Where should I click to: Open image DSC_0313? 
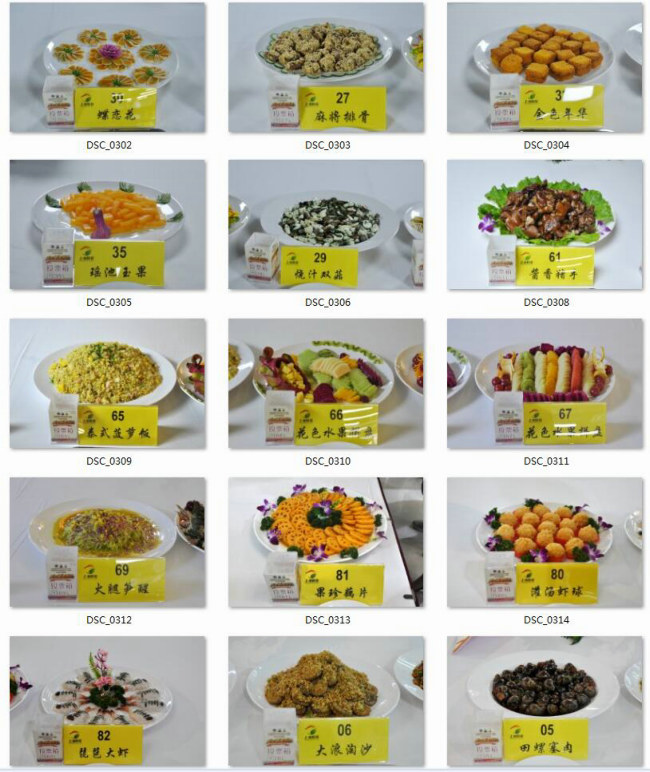tap(326, 542)
